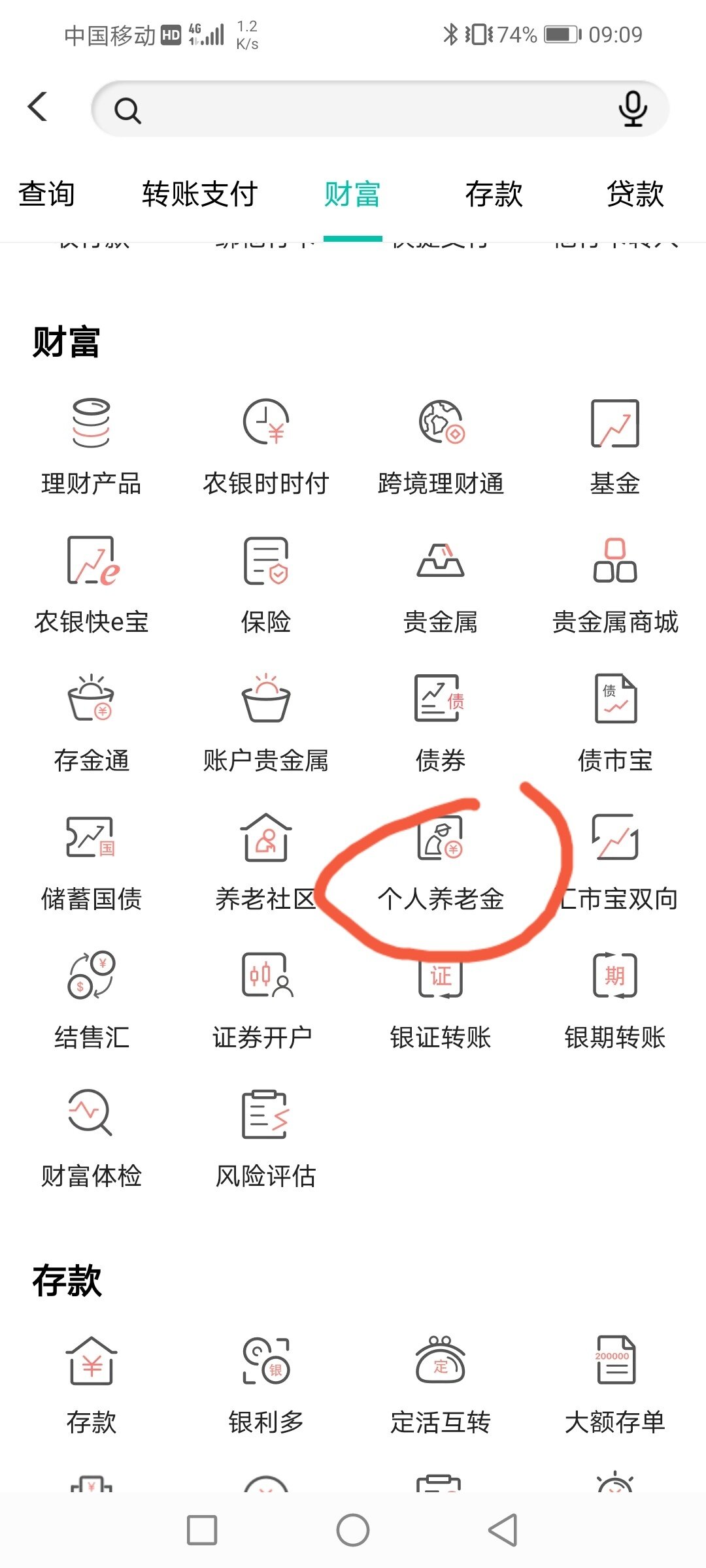This screenshot has height=1568, width=706.
Task: Switch to the 贷款 tab
Action: tap(635, 194)
